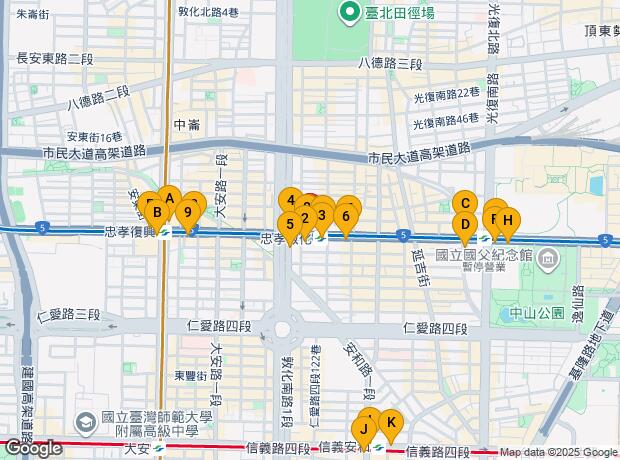Select map marker 6
This screenshot has width=620, height=460.
346,216
